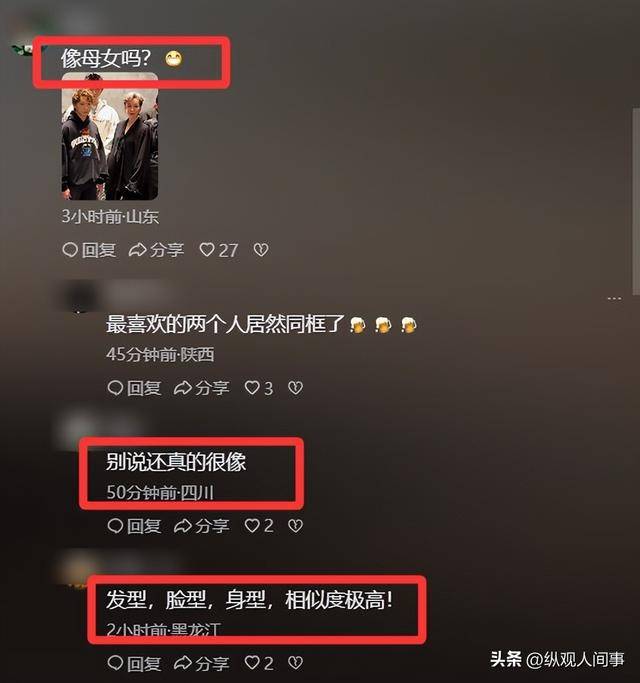Reply to the 像母女吗 comment

[89, 250]
